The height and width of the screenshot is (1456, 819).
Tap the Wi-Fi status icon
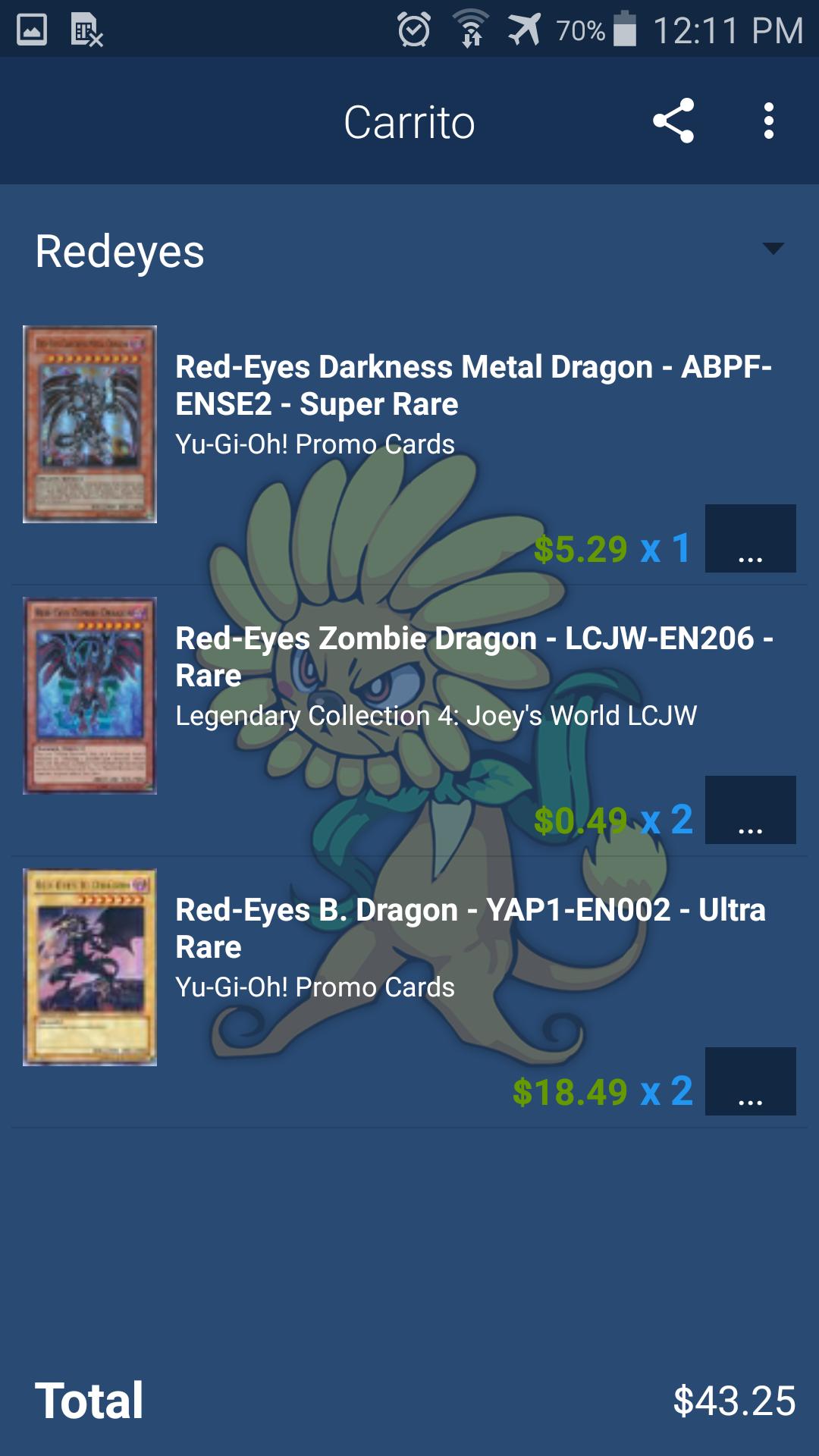pos(470,29)
